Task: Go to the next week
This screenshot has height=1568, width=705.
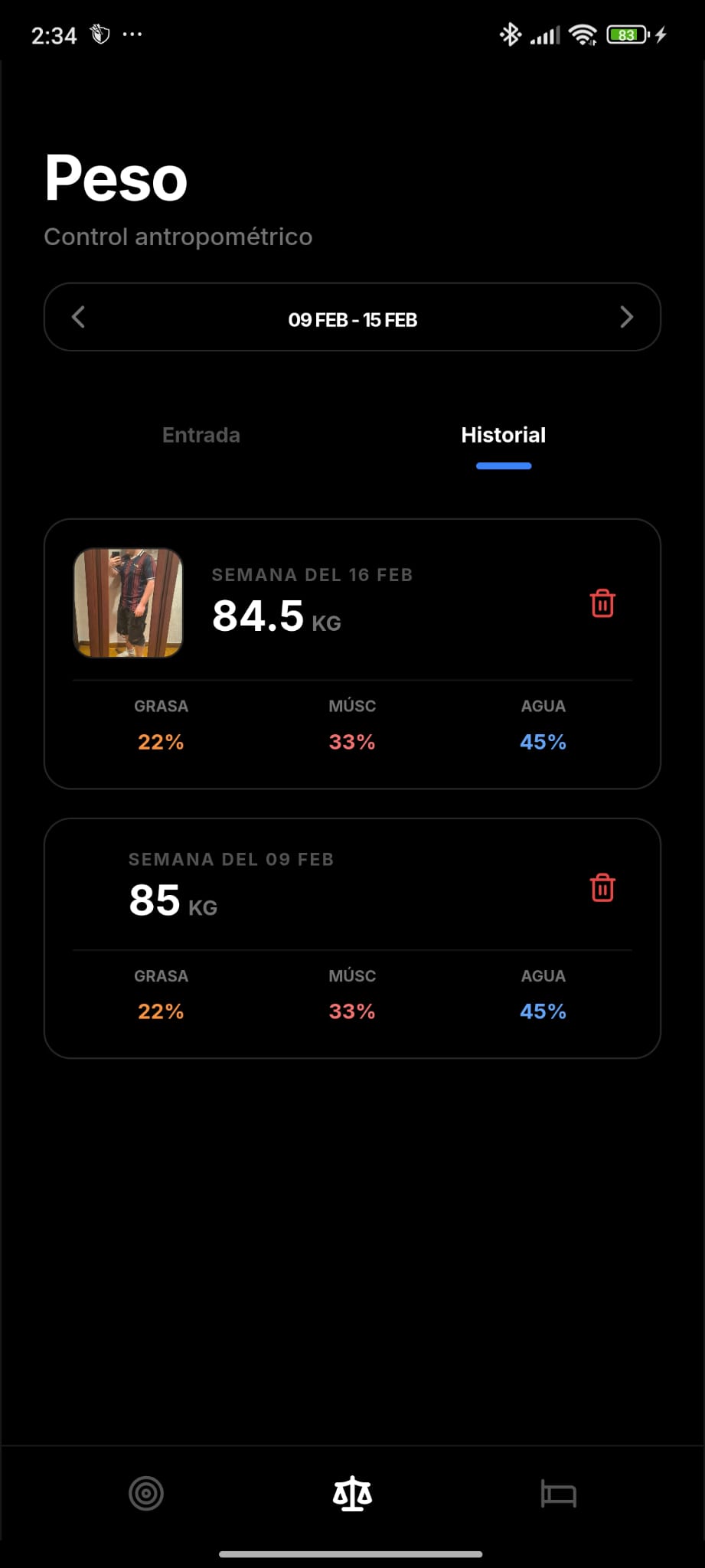Action: pyautogui.click(x=626, y=317)
